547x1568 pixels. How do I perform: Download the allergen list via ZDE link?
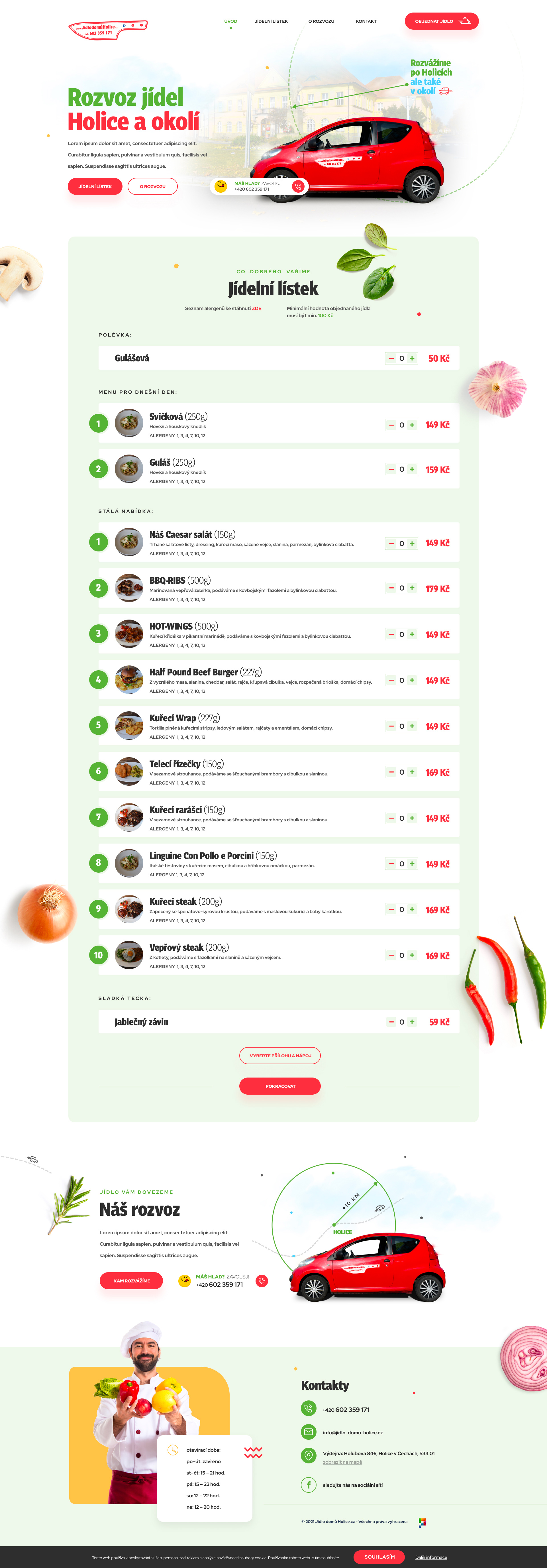[x=256, y=309]
